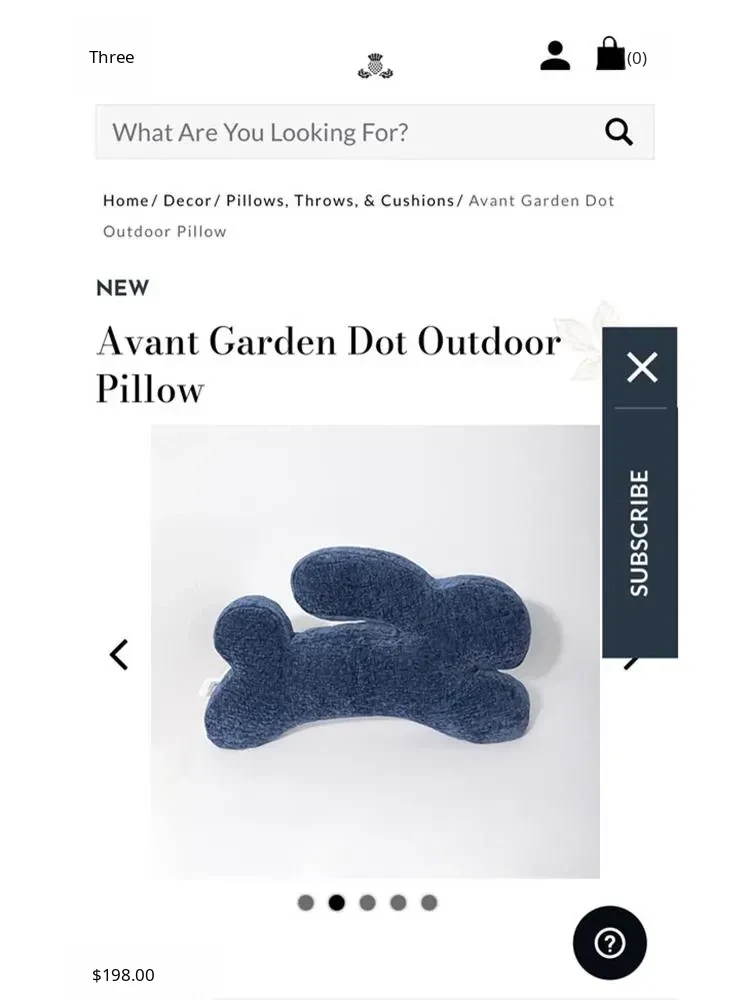
Task: Jump to first image dot
Action: tap(306, 903)
